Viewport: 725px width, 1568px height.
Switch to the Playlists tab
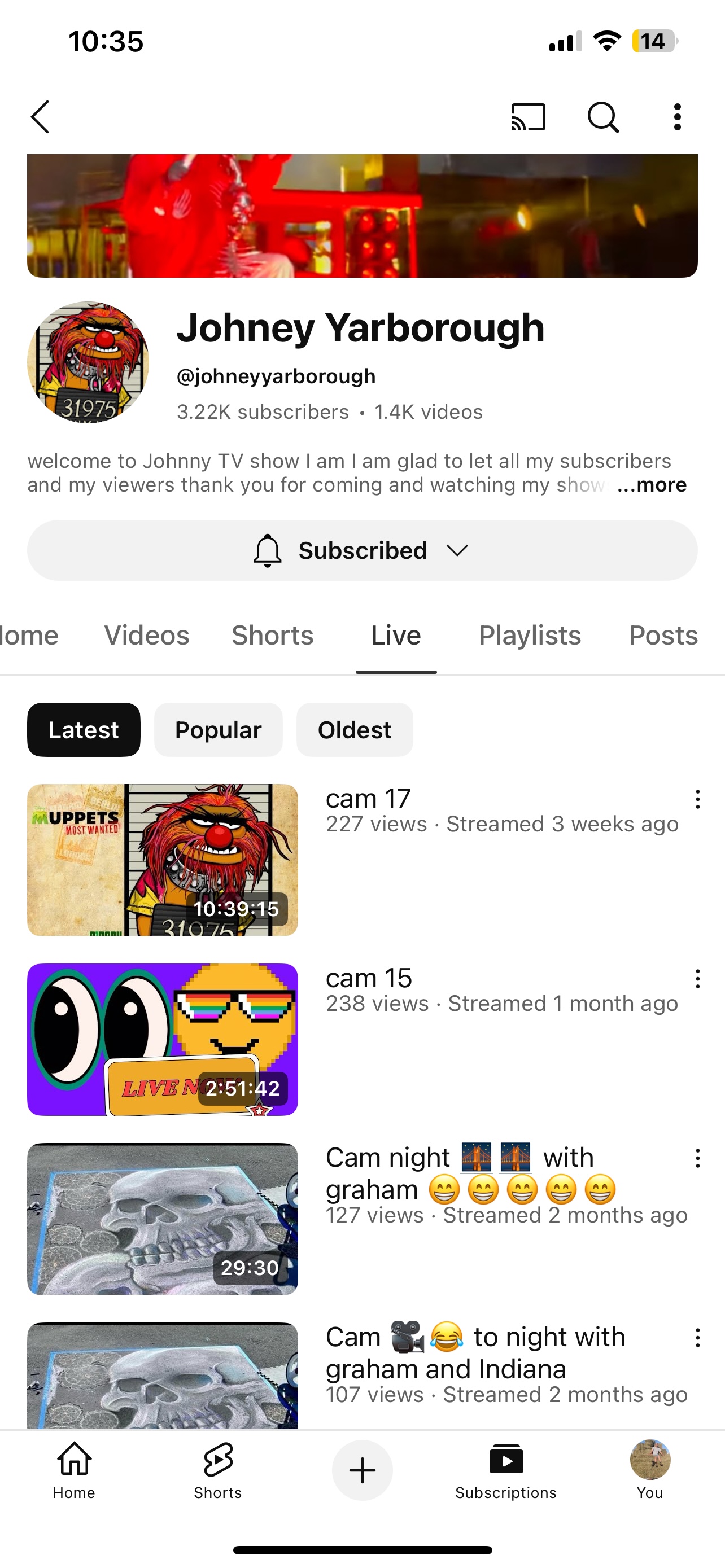[530, 636]
